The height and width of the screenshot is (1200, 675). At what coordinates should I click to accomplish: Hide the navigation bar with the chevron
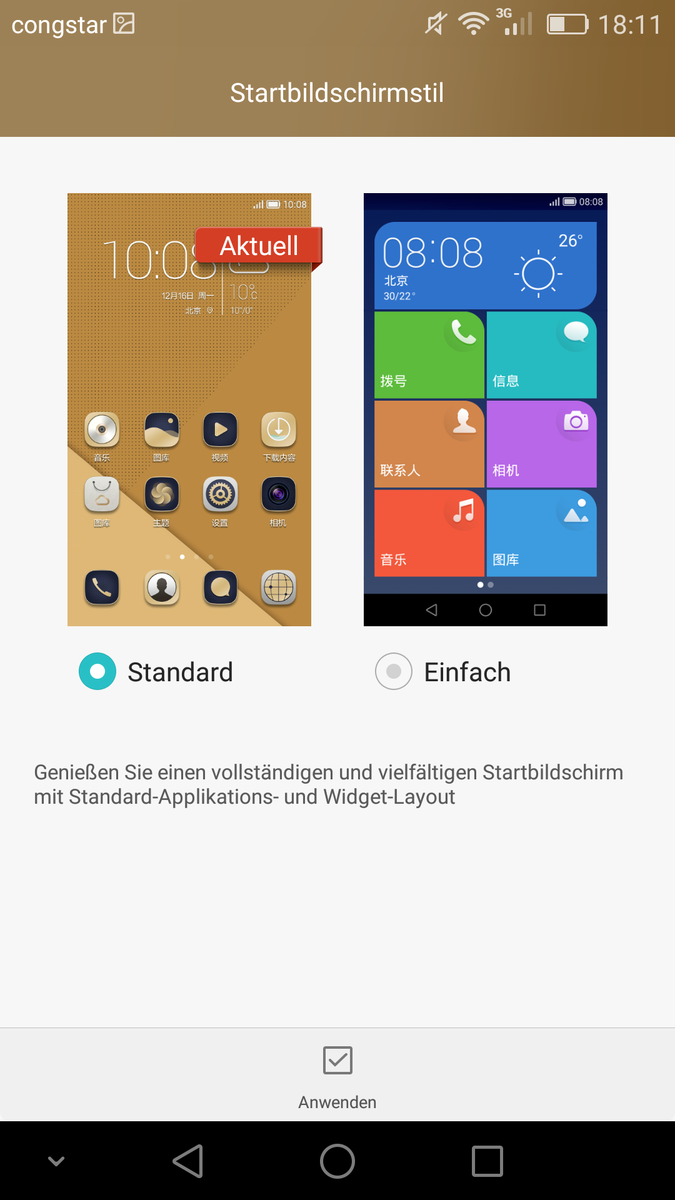click(x=56, y=1161)
